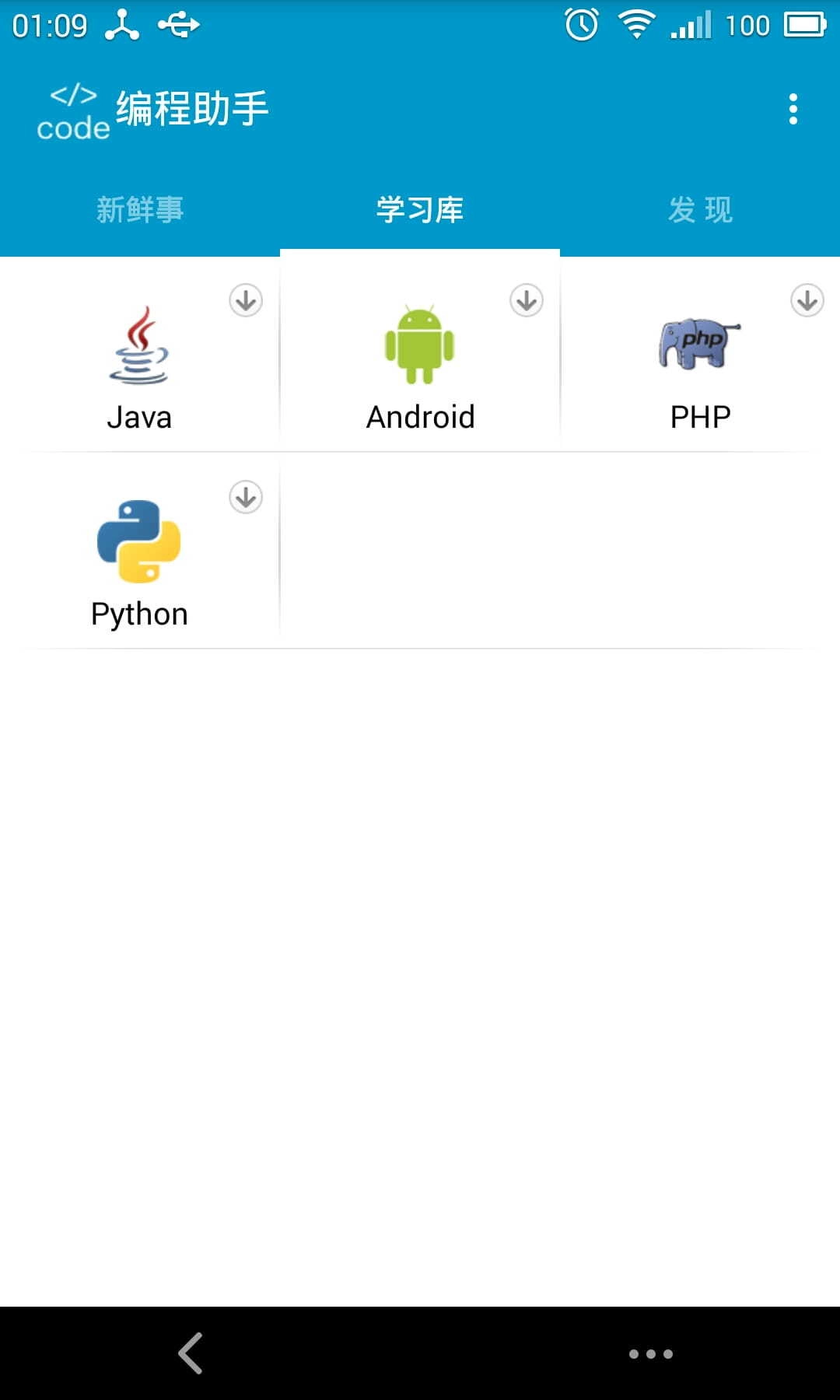Open the Python learning library
Viewport: 840px width, 1400px height.
(139, 560)
